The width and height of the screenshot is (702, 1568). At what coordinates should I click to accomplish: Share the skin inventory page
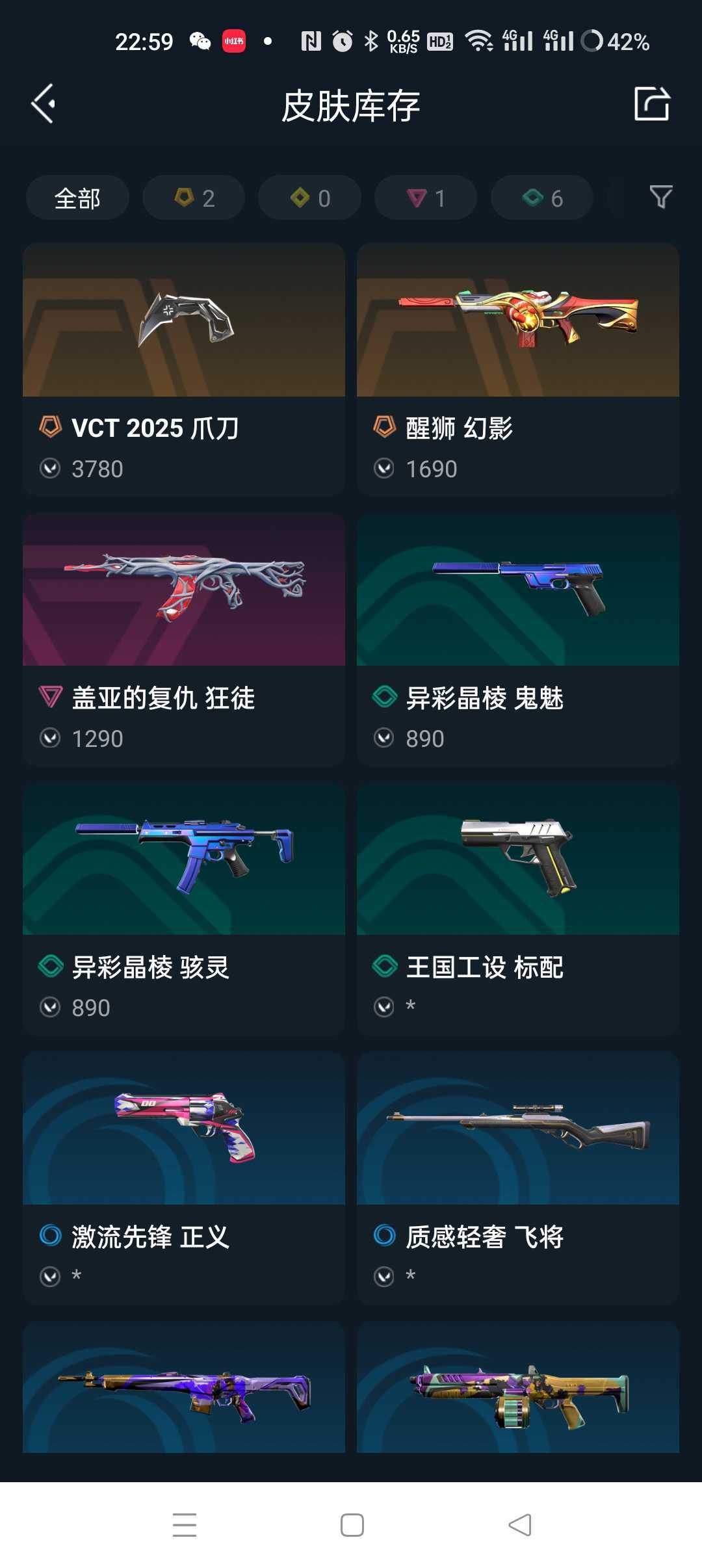pos(652,104)
